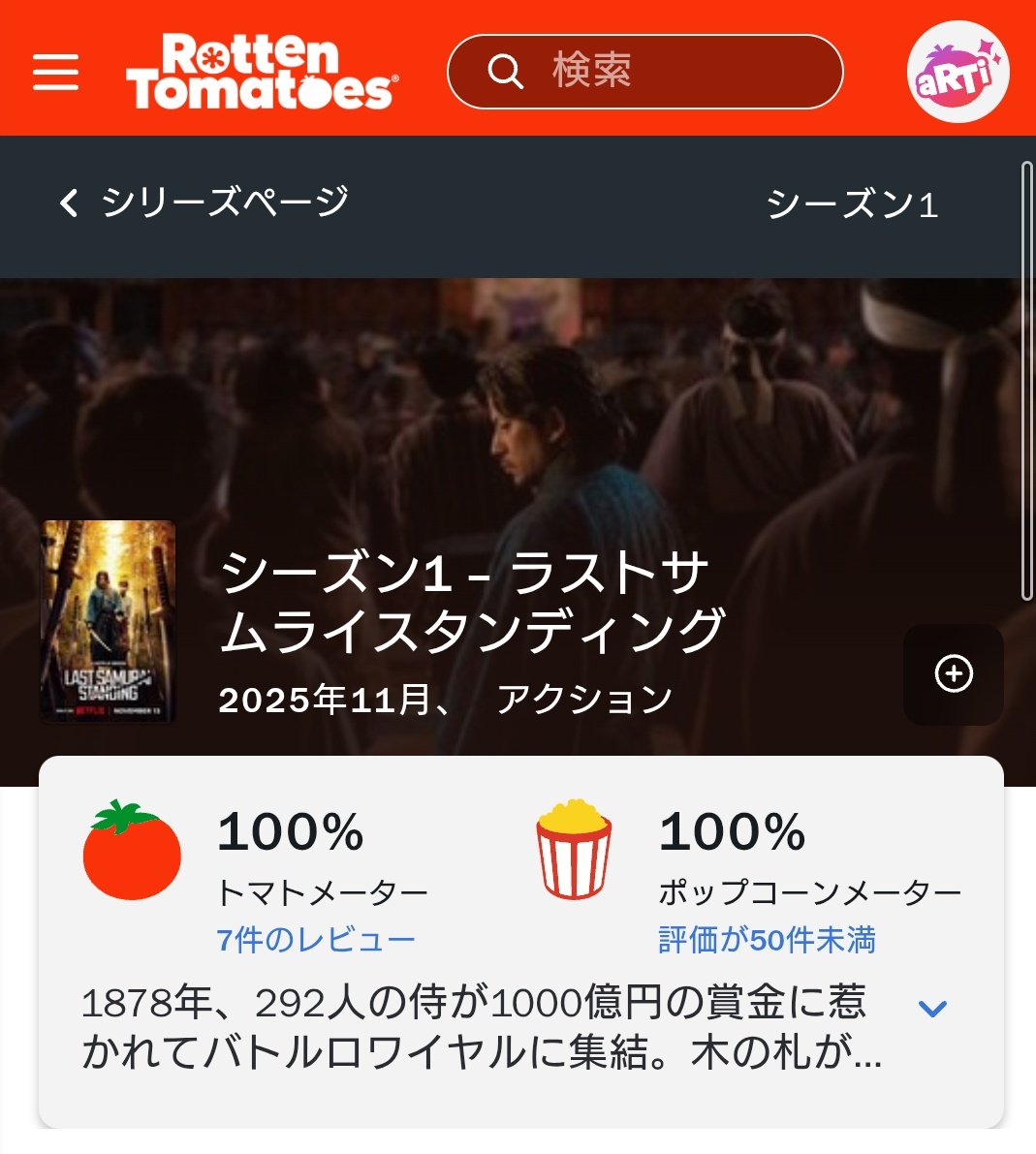This screenshot has width=1036, height=1154.
Task: Open the 評価が50件未満 audience ratings link
Action: click(x=767, y=940)
